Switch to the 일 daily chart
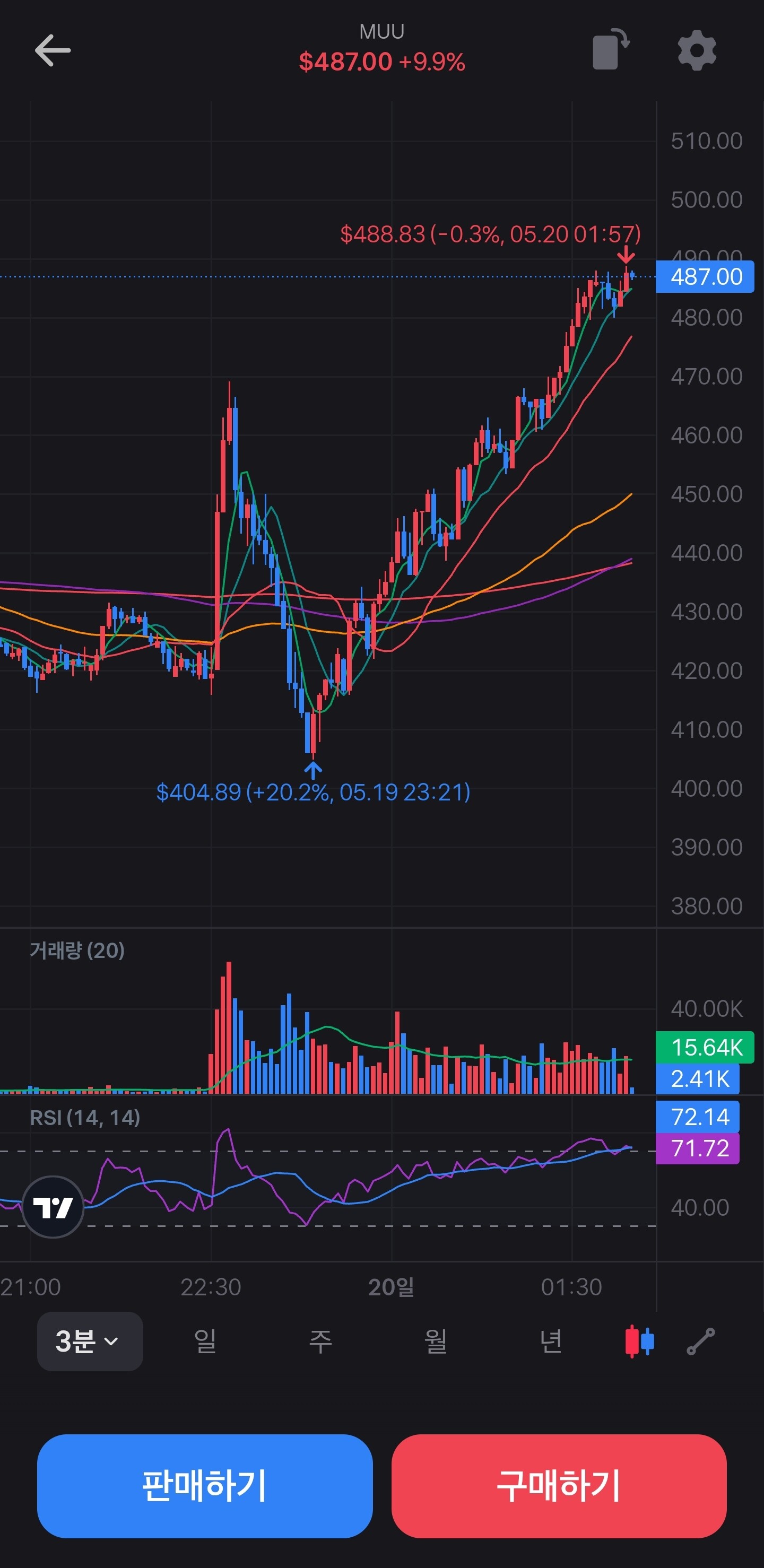This screenshot has height=1568, width=764. 205,1341
